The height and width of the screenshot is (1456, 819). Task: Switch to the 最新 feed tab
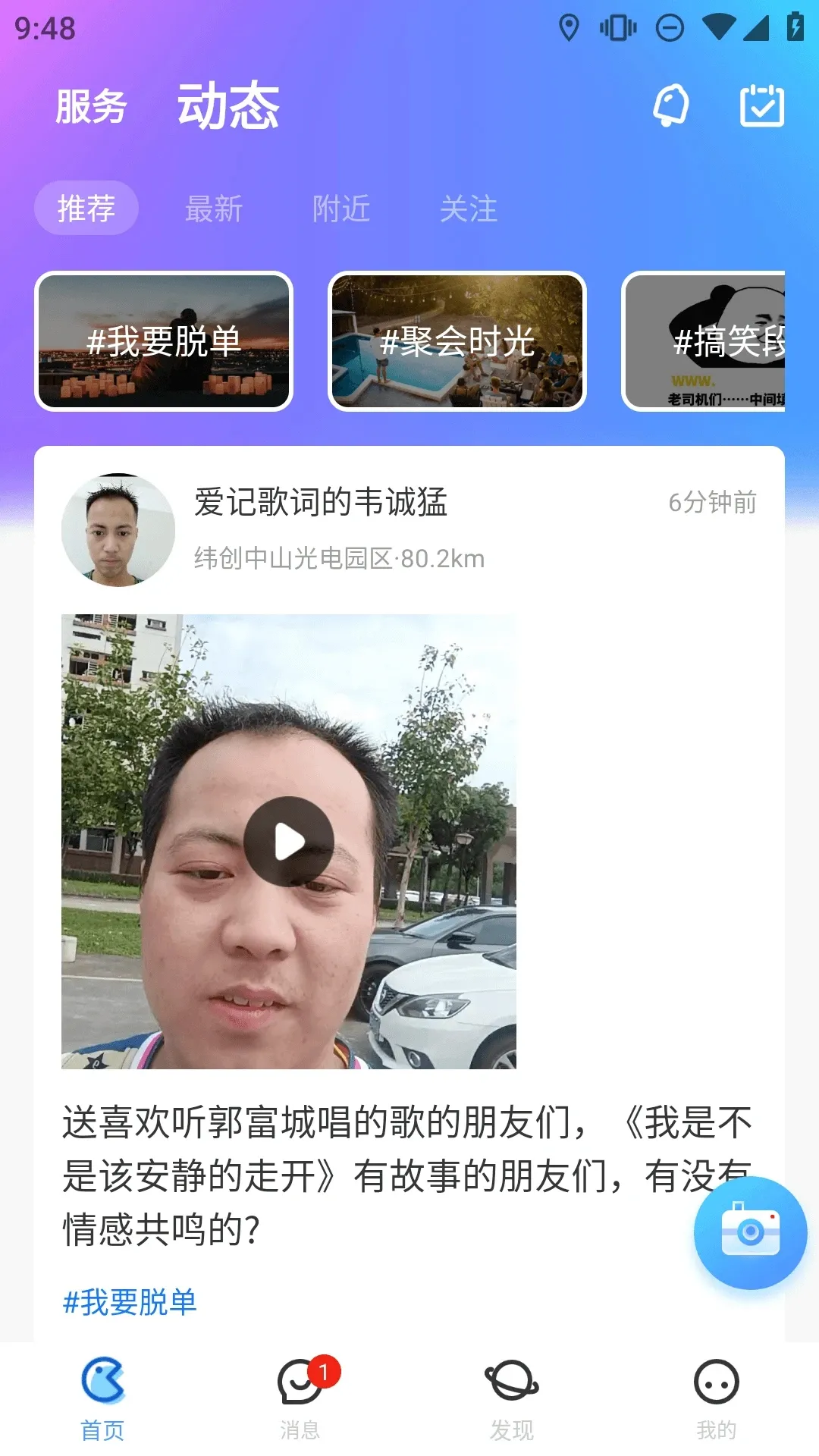[x=213, y=209]
